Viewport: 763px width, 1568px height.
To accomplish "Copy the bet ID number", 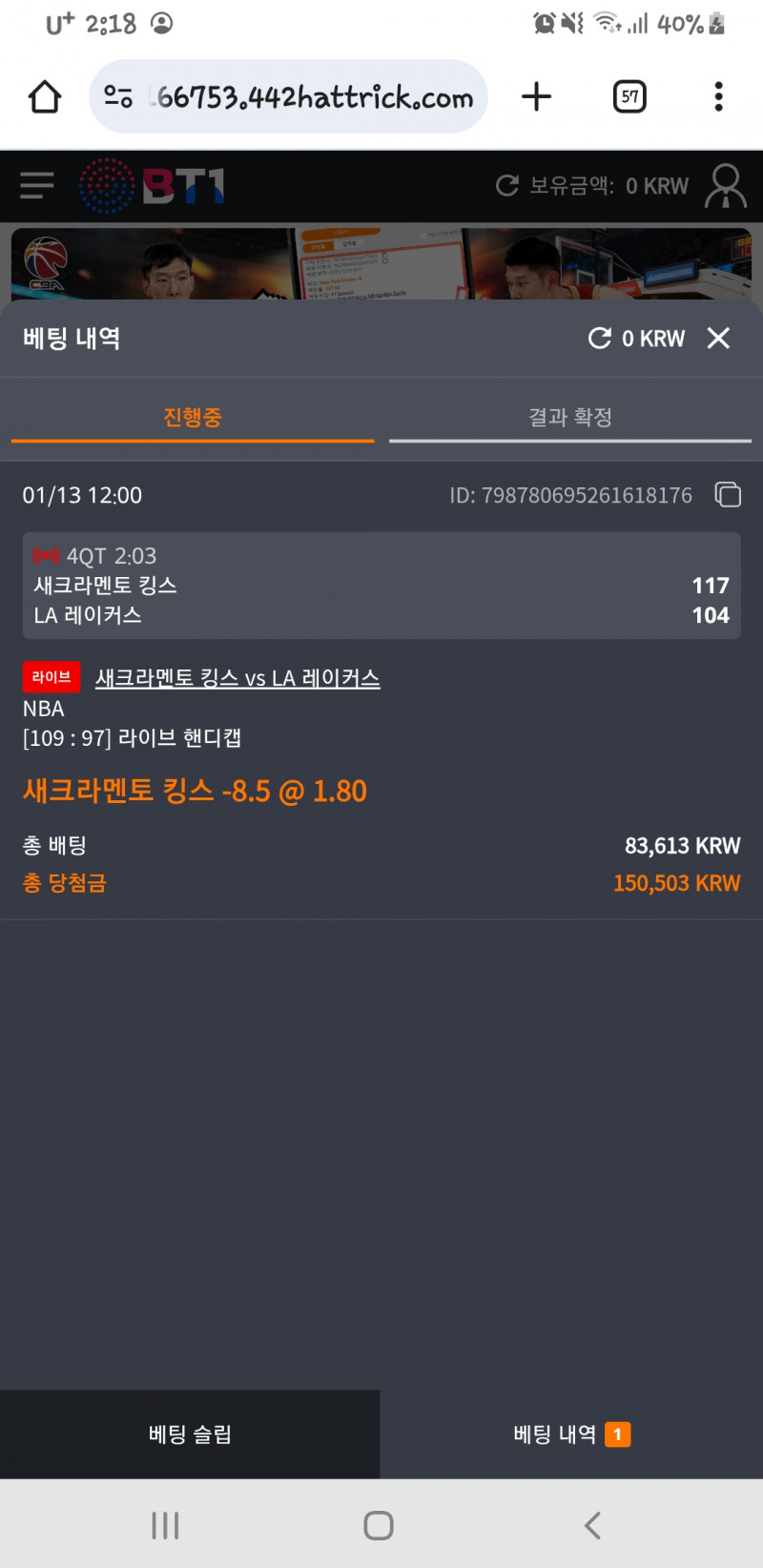I will point(728,495).
